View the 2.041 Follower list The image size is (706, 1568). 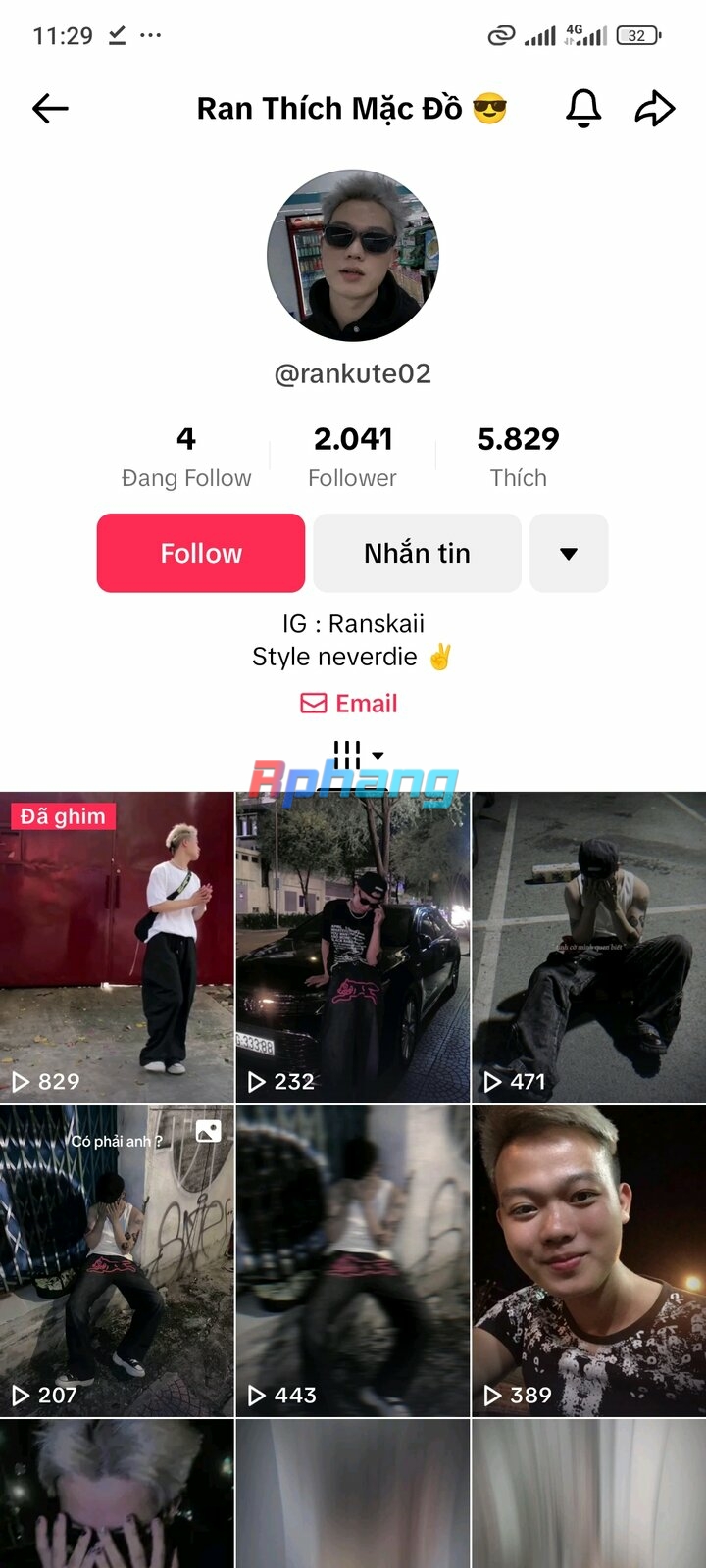pyautogui.click(x=353, y=457)
